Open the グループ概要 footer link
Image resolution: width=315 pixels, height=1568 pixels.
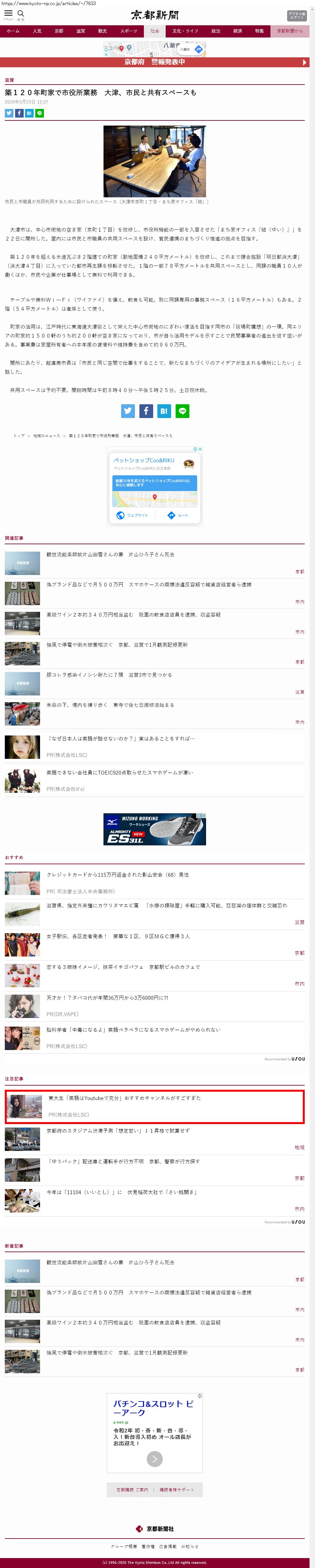[124, 1546]
